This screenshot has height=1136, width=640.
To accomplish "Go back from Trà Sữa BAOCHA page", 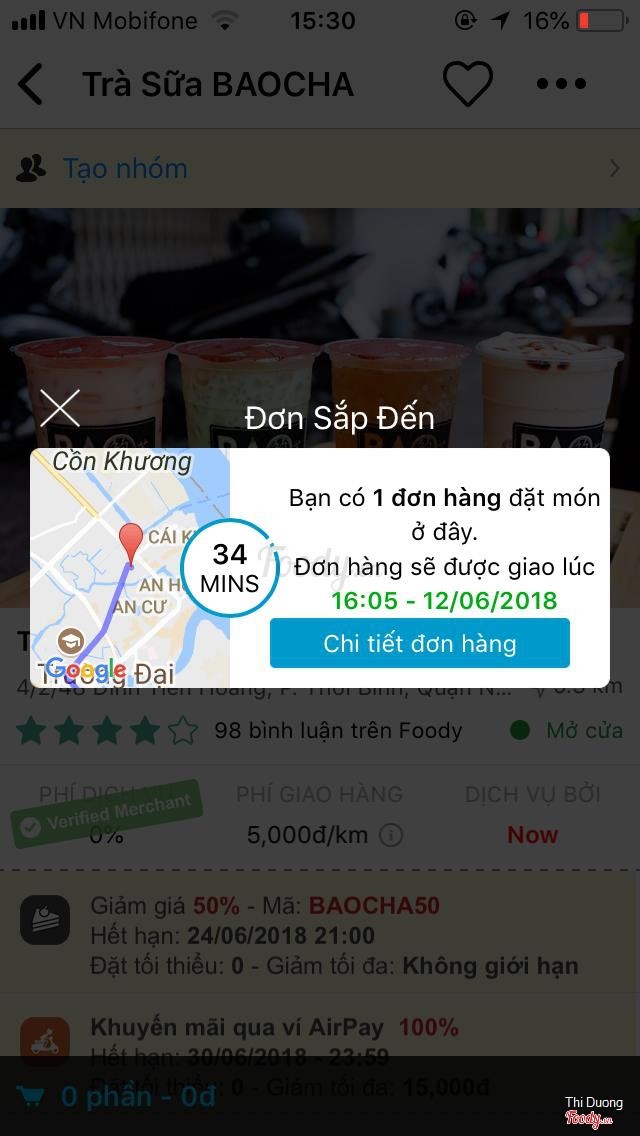I will (x=32, y=84).
